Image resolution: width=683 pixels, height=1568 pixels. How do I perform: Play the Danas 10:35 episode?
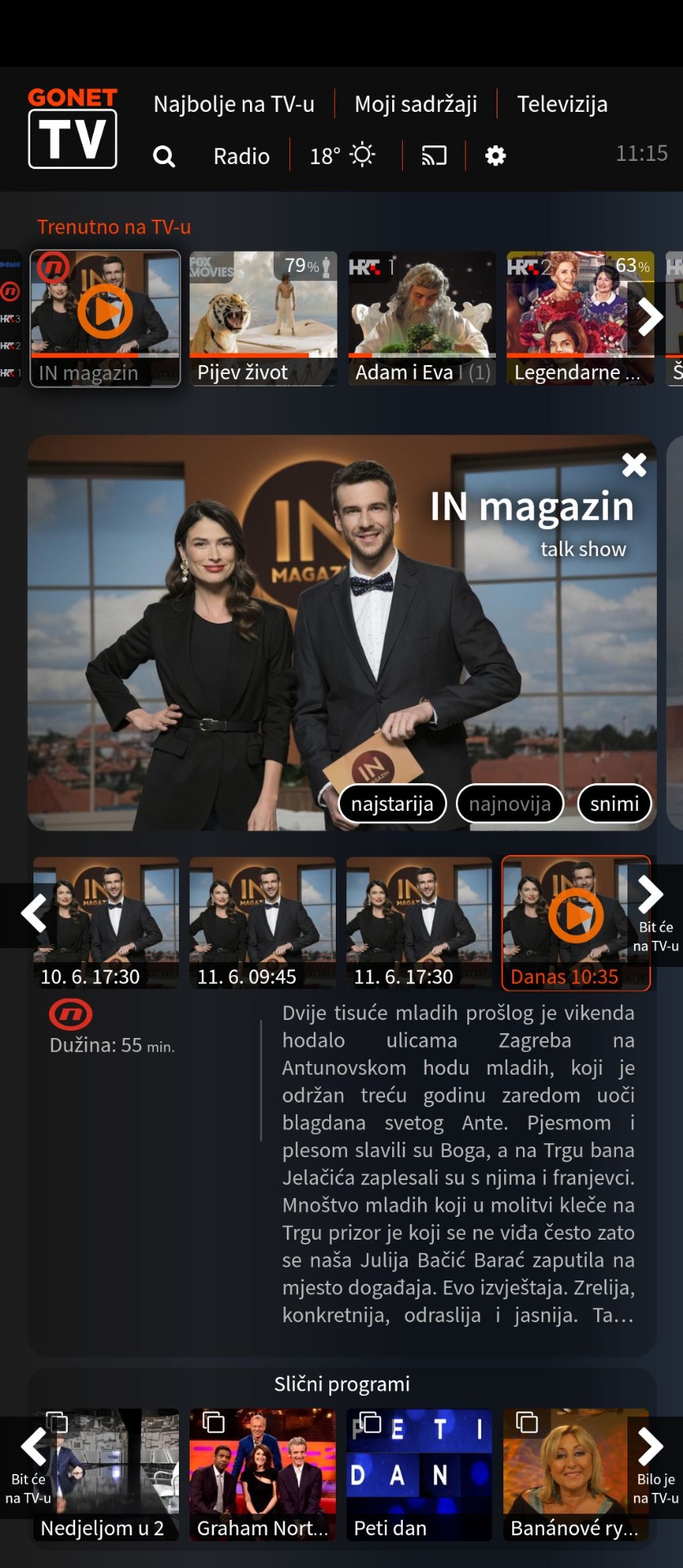click(576, 923)
